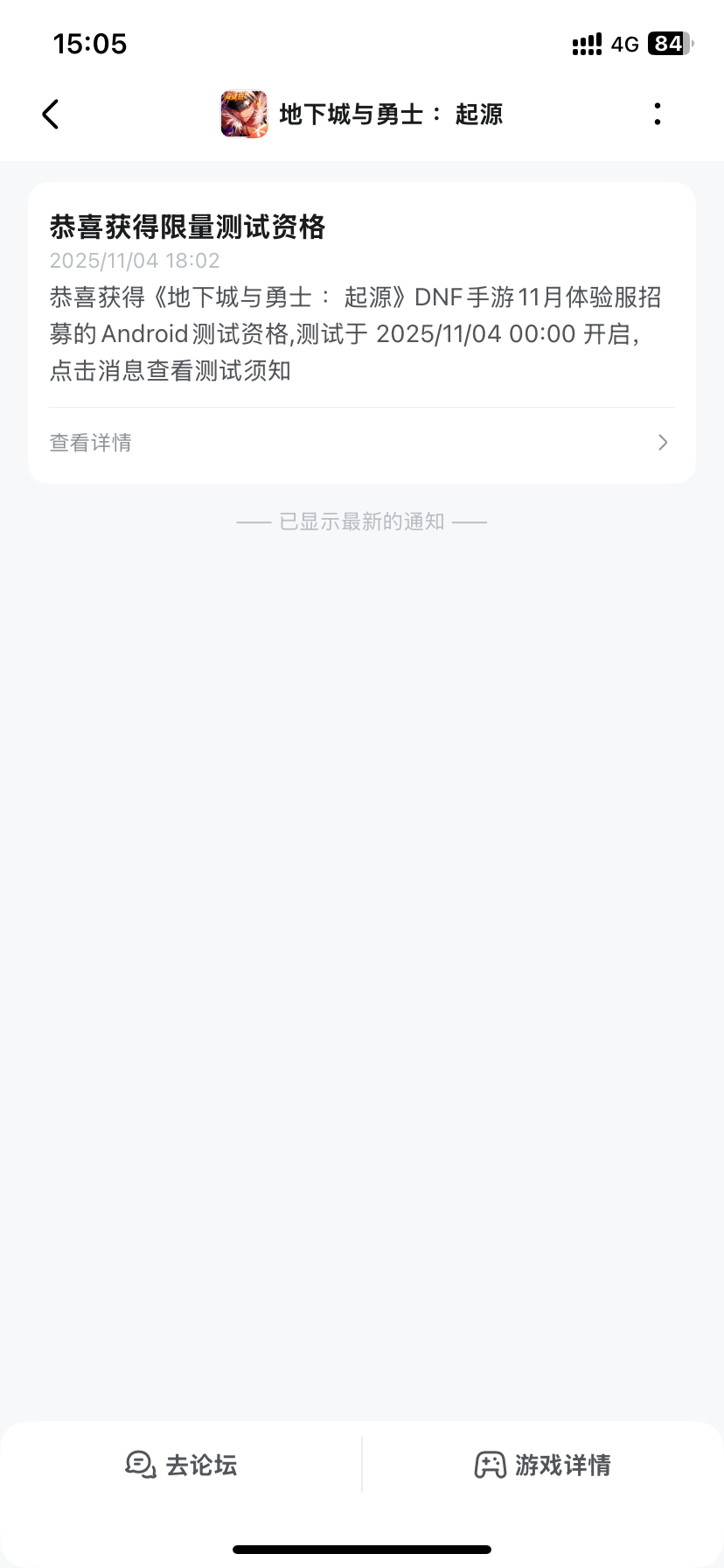Tap the notification card
This screenshot has width=724, height=1568.
click(x=362, y=331)
